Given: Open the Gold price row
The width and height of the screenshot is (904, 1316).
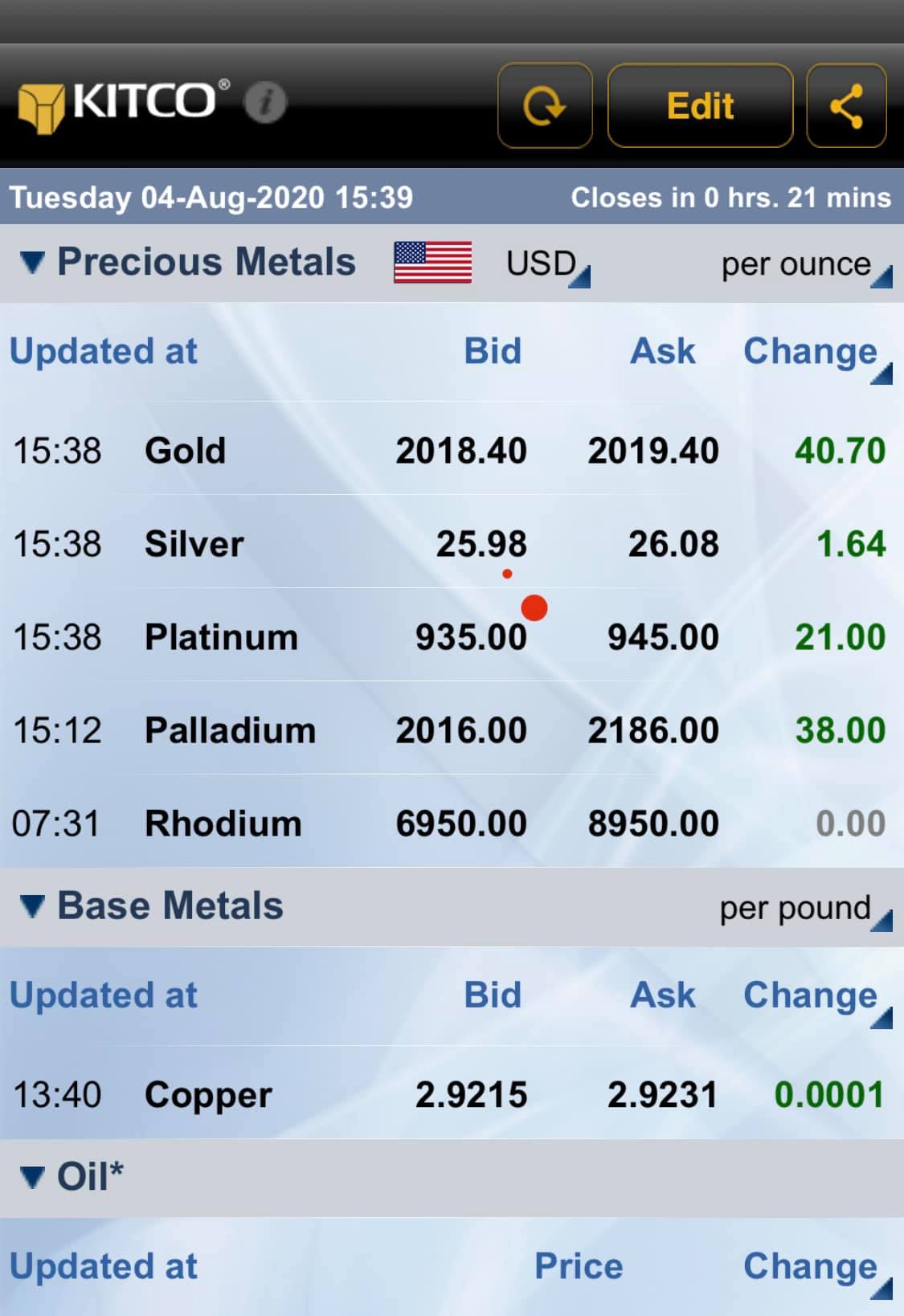Looking at the screenshot, I should point(450,450).
